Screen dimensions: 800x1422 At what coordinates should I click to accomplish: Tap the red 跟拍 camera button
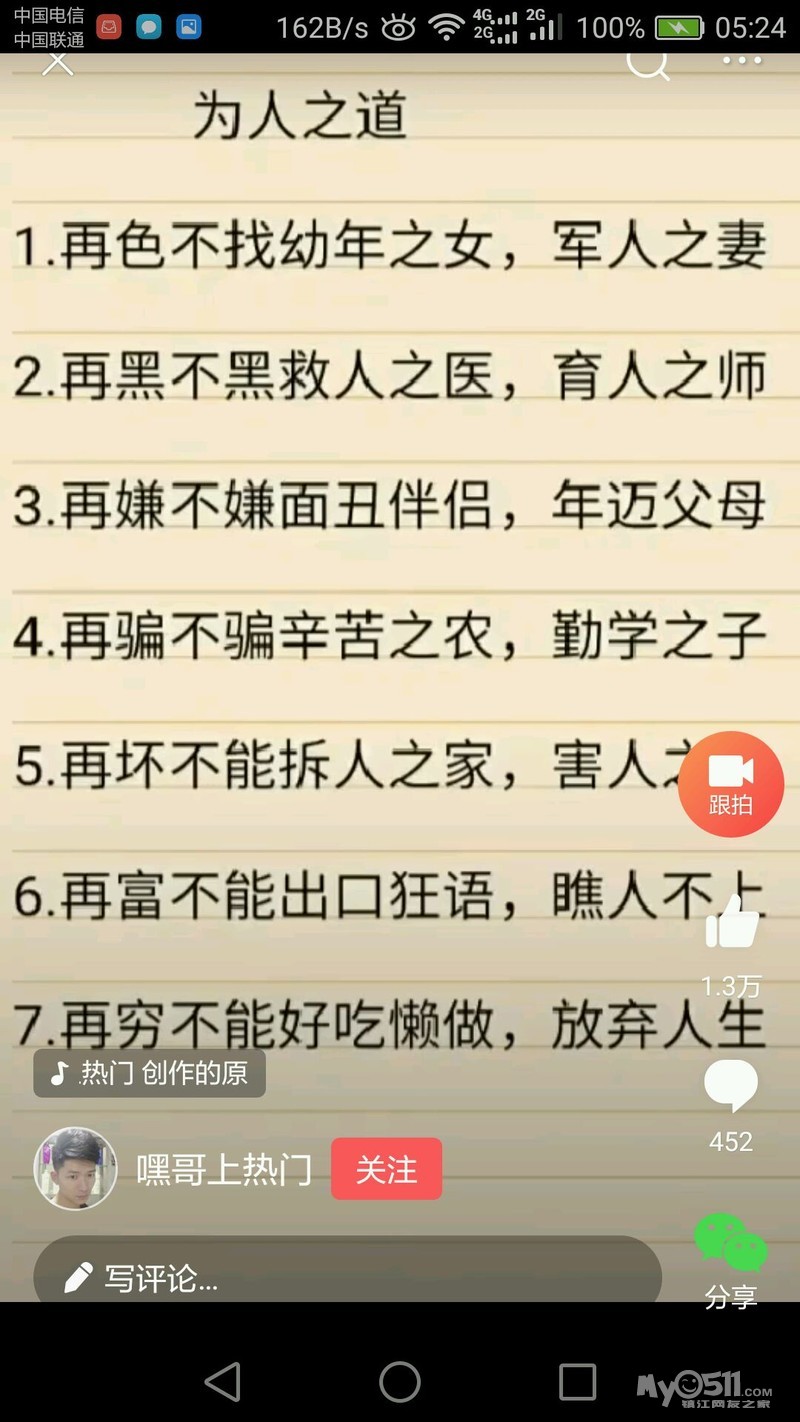[731, 784]
